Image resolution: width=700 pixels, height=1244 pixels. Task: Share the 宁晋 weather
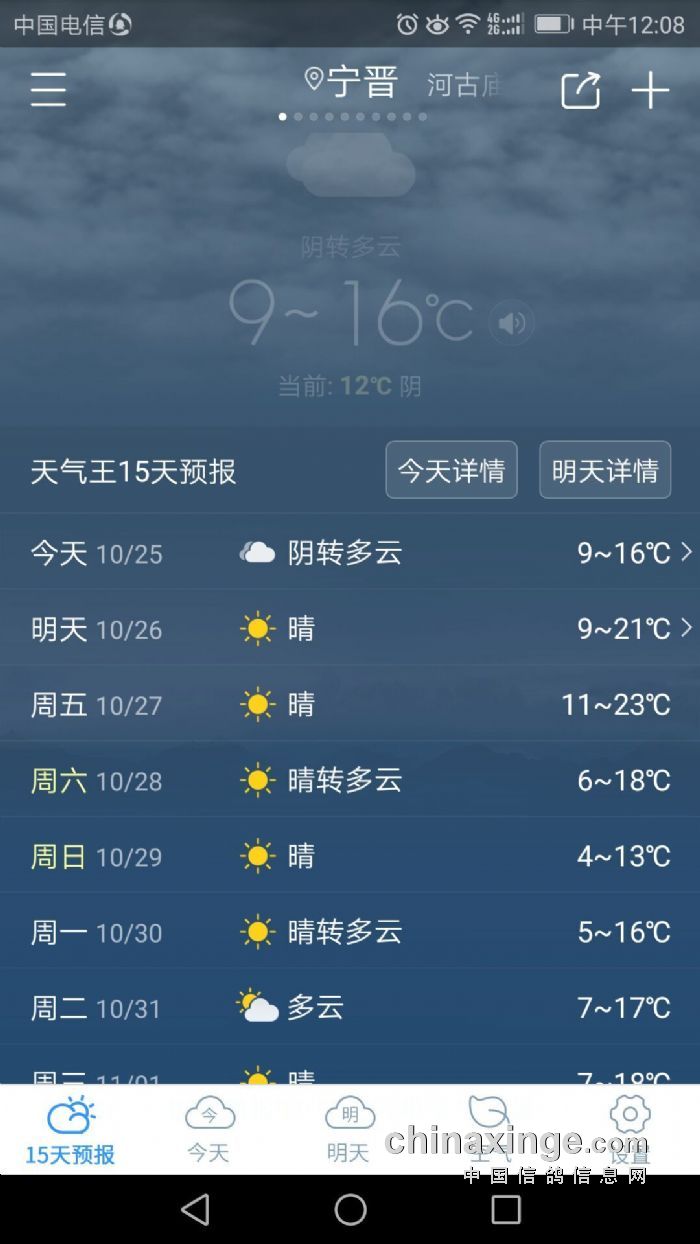(580, 90)
